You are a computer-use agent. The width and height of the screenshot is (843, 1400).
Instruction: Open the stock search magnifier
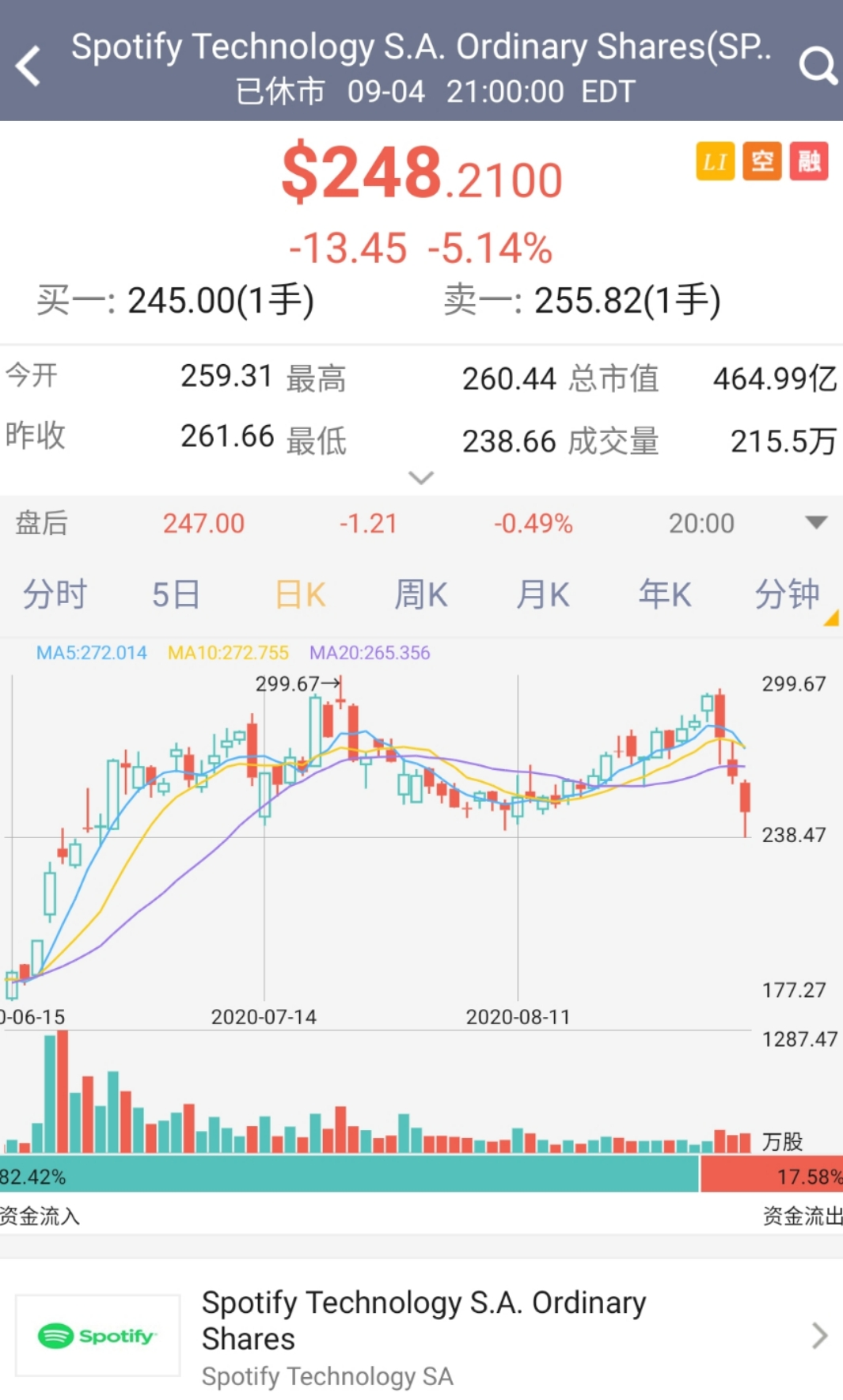pyautogui.click(x=817, y=65)
